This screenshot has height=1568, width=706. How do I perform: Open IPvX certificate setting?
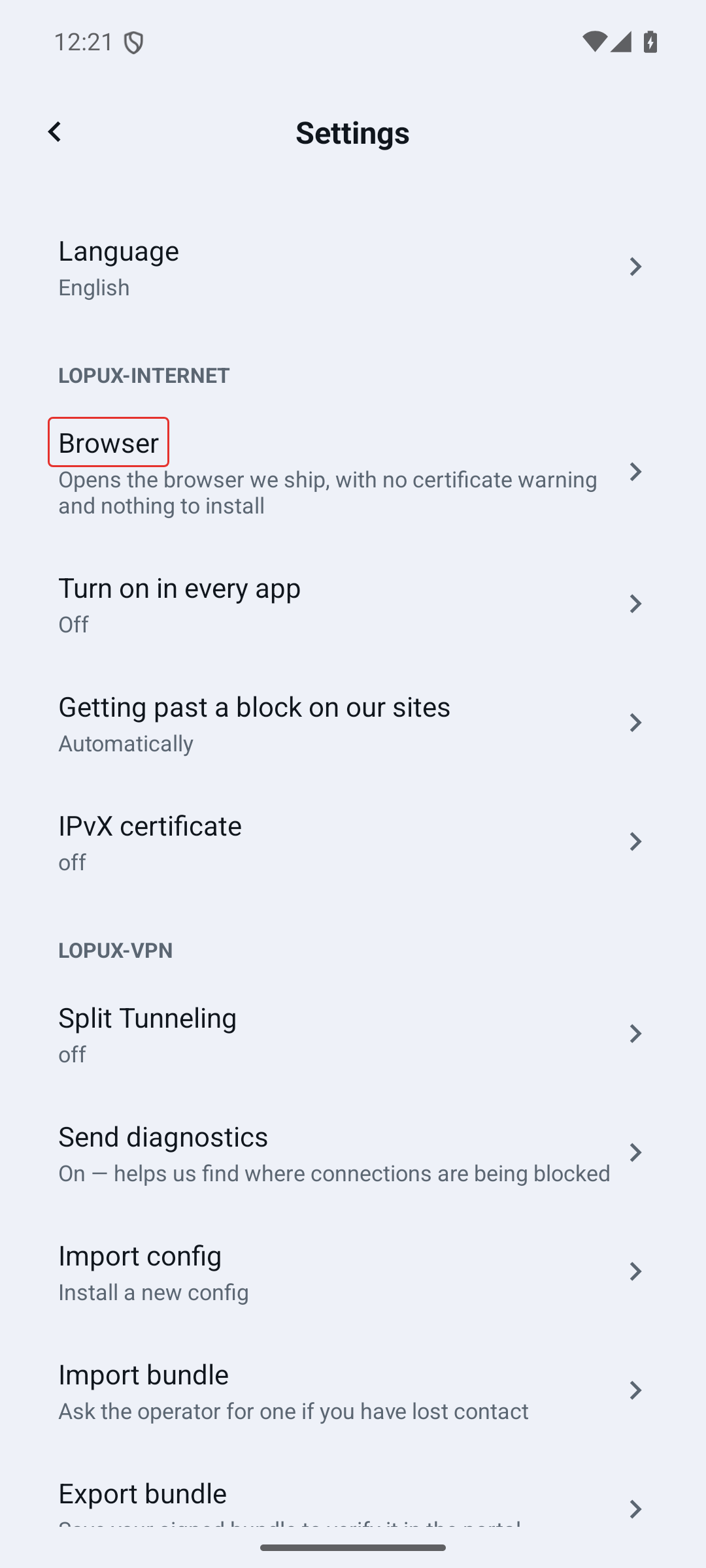(353, 842)
